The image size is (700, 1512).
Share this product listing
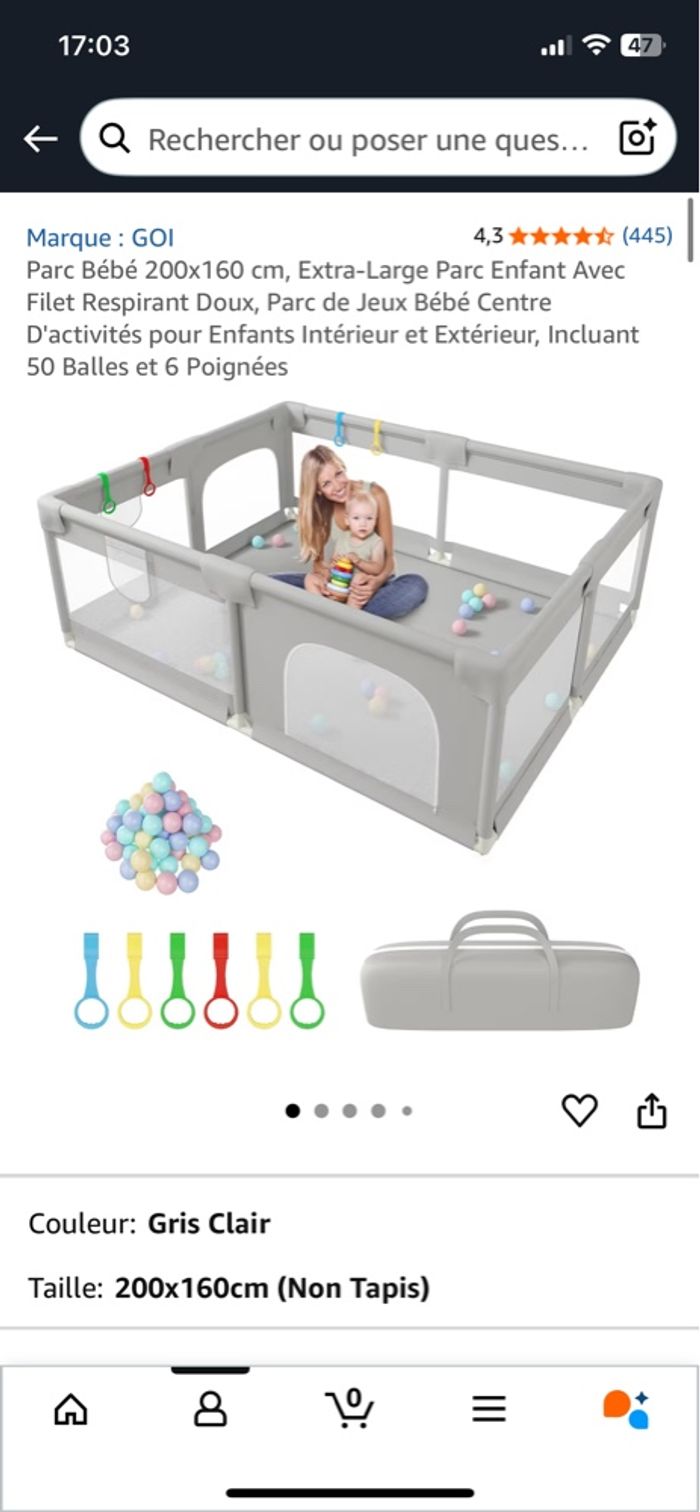[x=651, y=1110]
